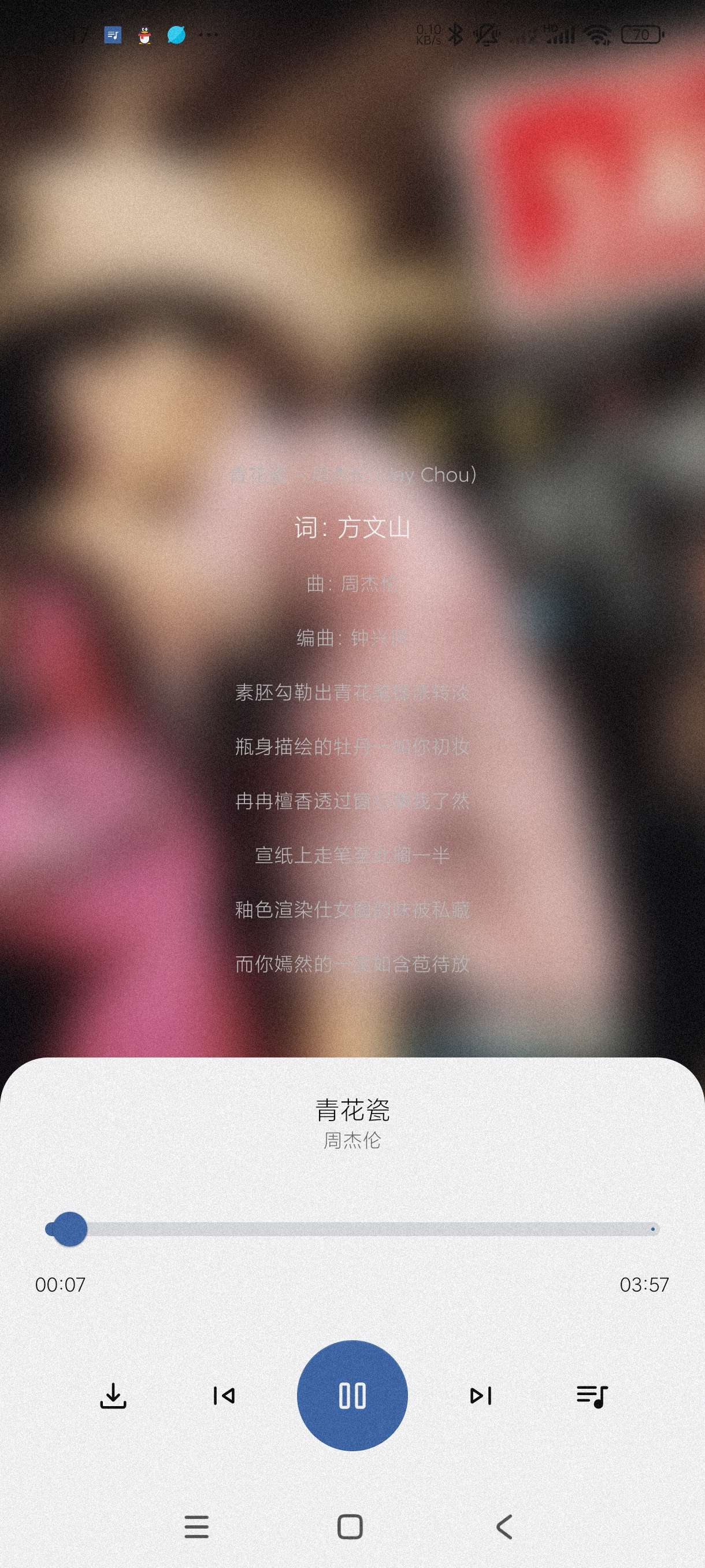Open the recent apps menu
Image resolution: width=705 pixels, height=1568 pixels.
coord(196,1526)
